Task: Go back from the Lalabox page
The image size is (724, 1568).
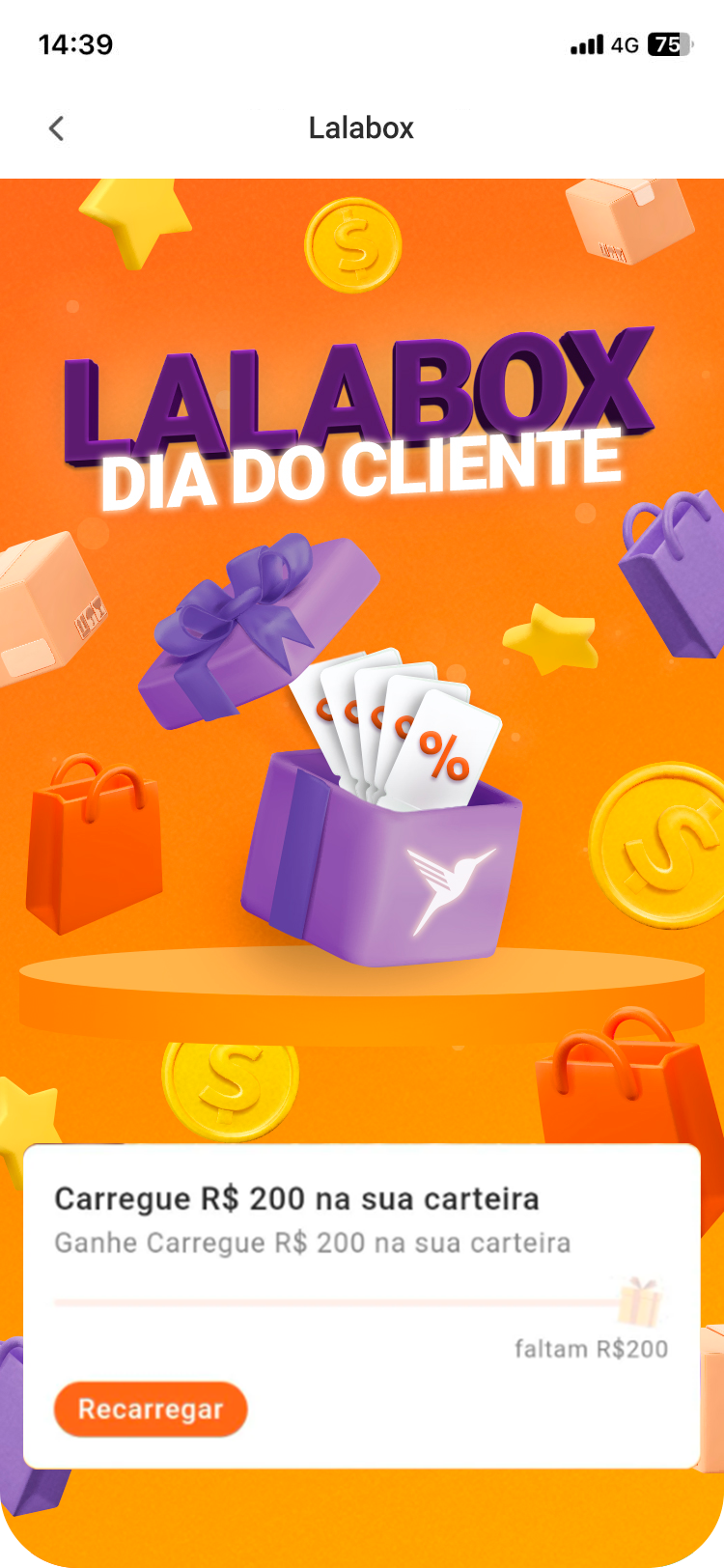Action: [56, 128]
